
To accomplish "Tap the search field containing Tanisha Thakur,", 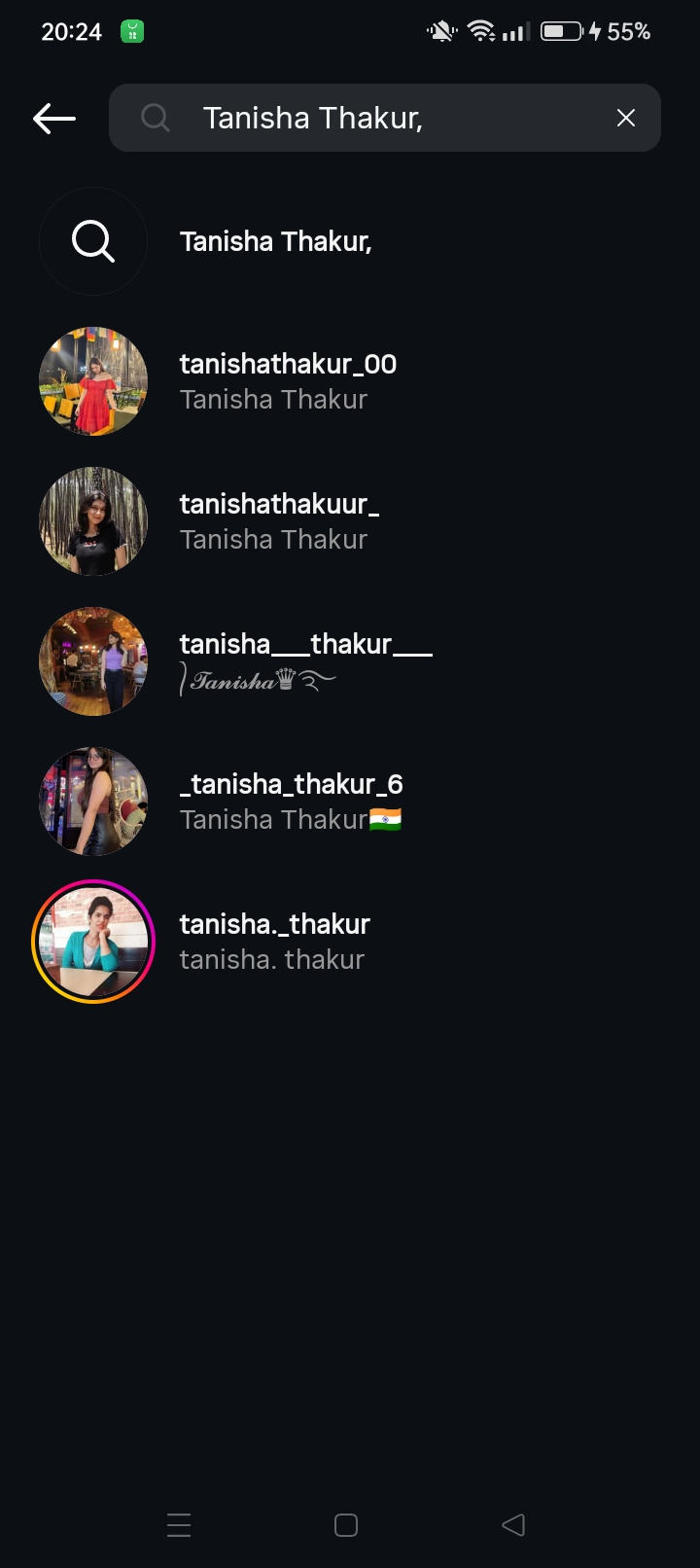I will pyautogui.click(x=379, y=119).
